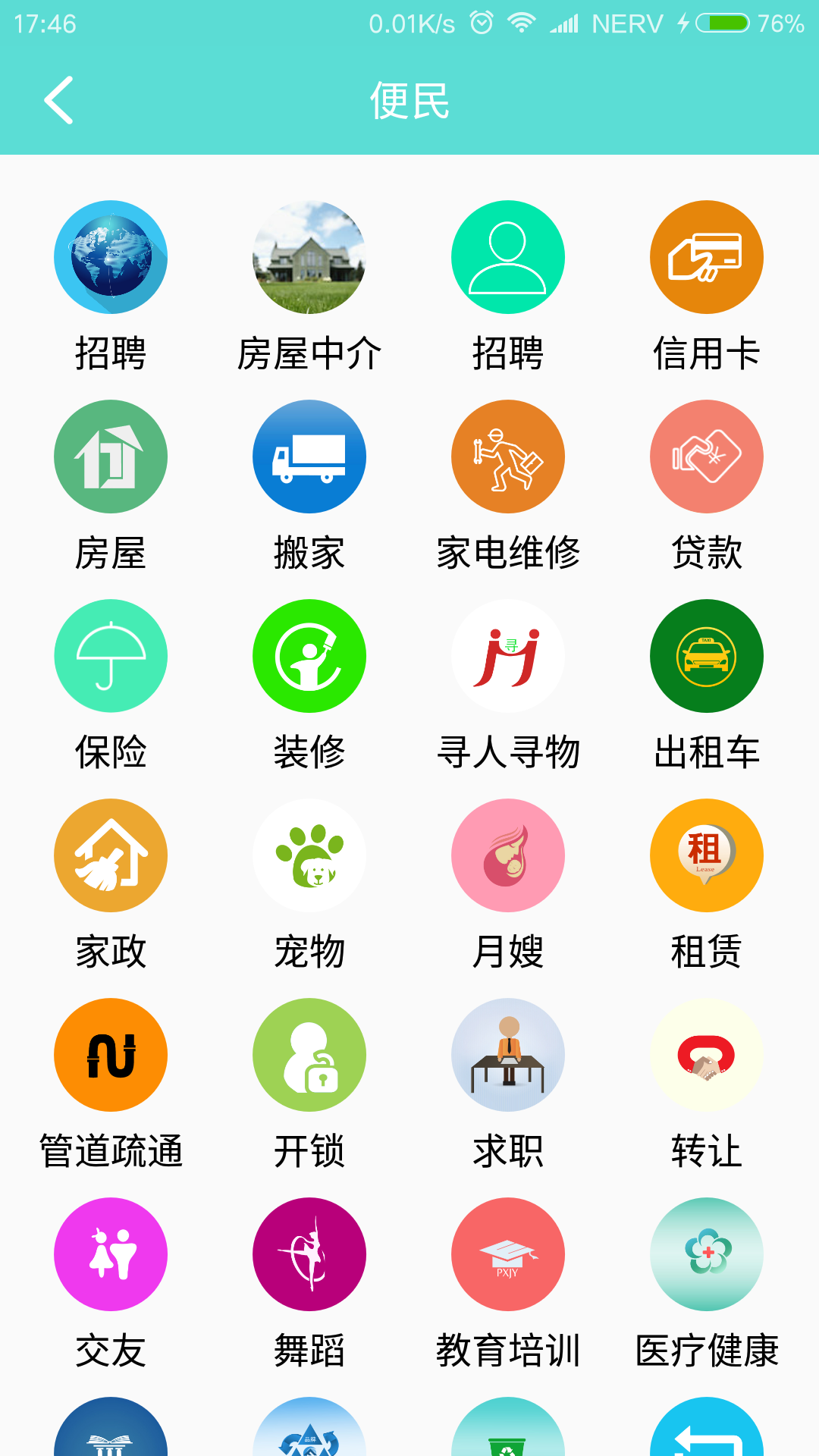
Task: Tap the 装修 renovation service icon
Action: tap(309, 655)
